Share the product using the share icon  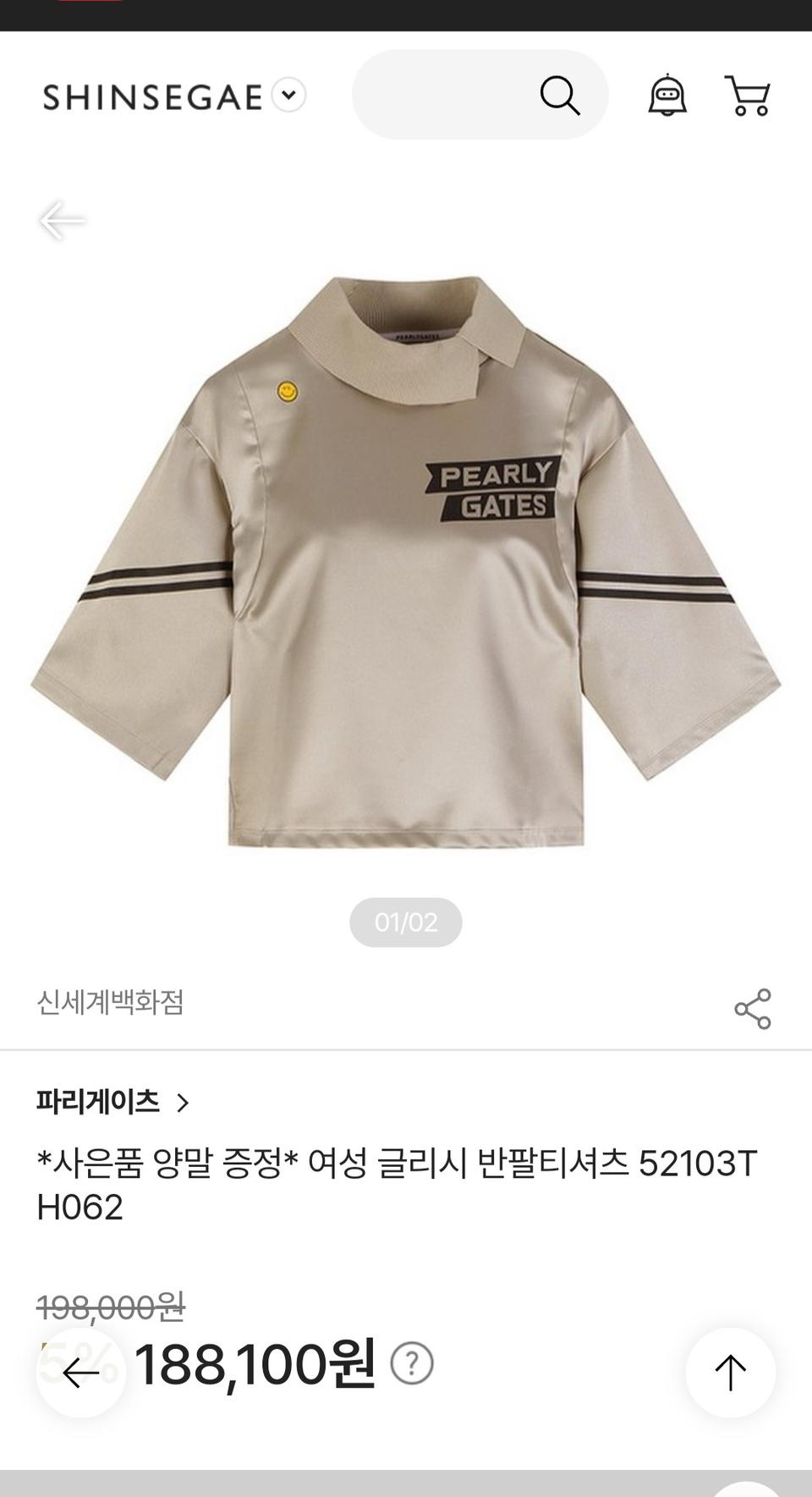tap(750, 1010)
